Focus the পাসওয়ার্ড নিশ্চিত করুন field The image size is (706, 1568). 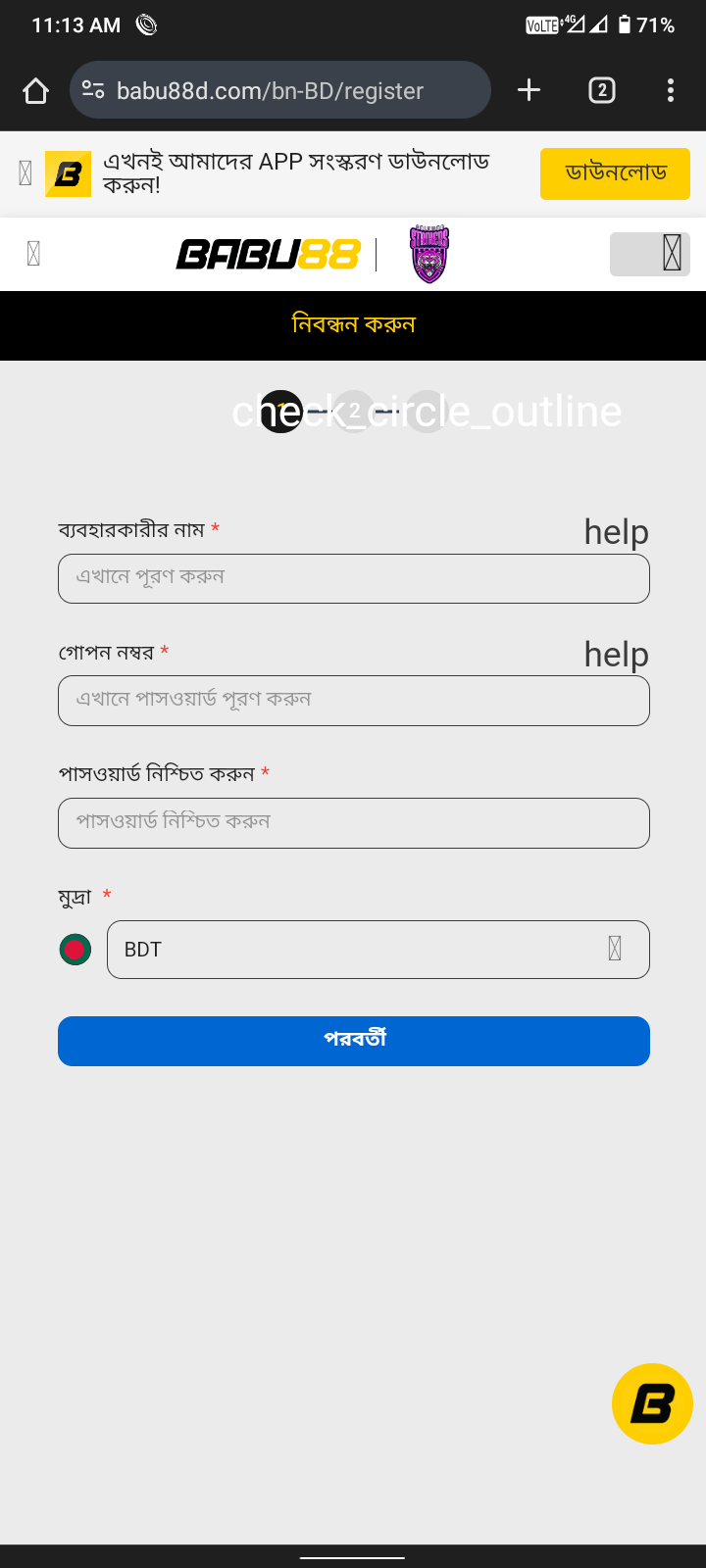[x=354, y=823]
